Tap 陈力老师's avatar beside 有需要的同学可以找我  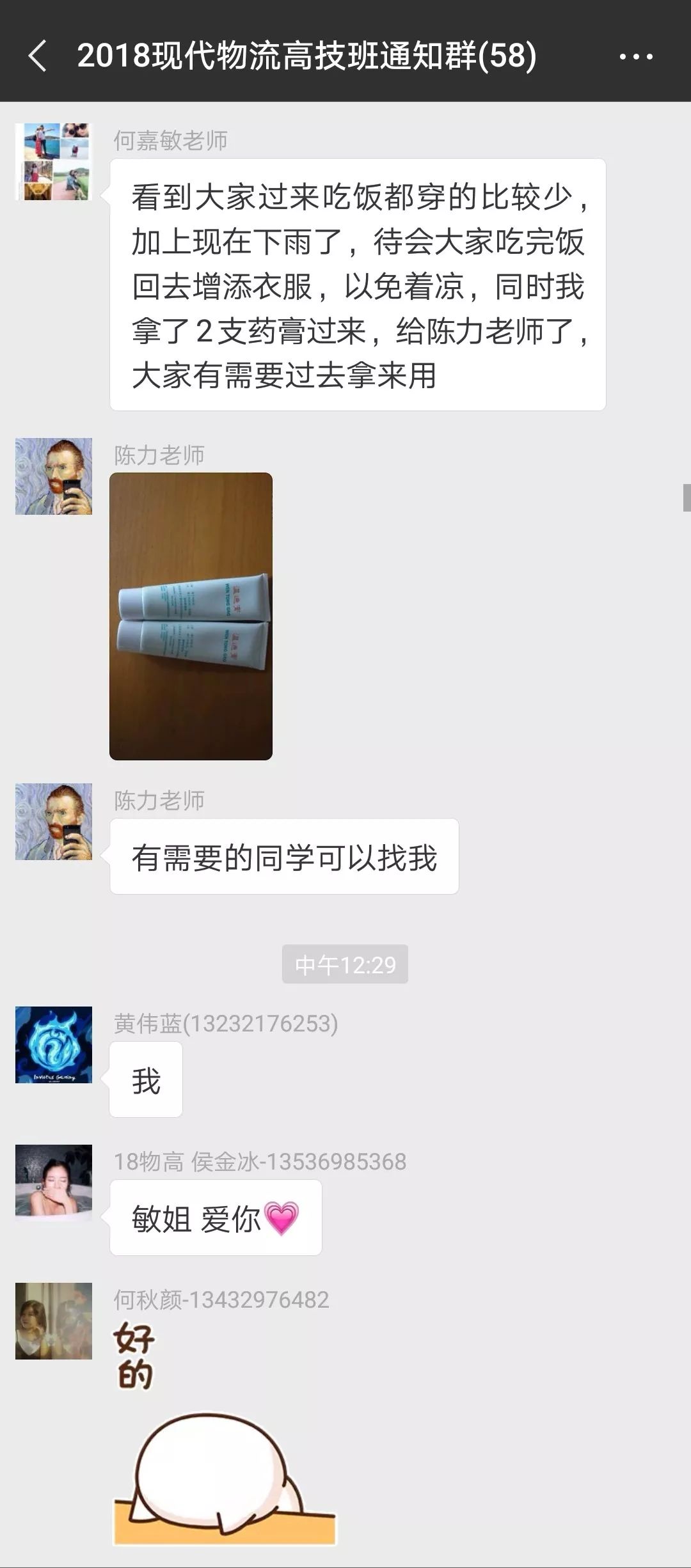54,822
